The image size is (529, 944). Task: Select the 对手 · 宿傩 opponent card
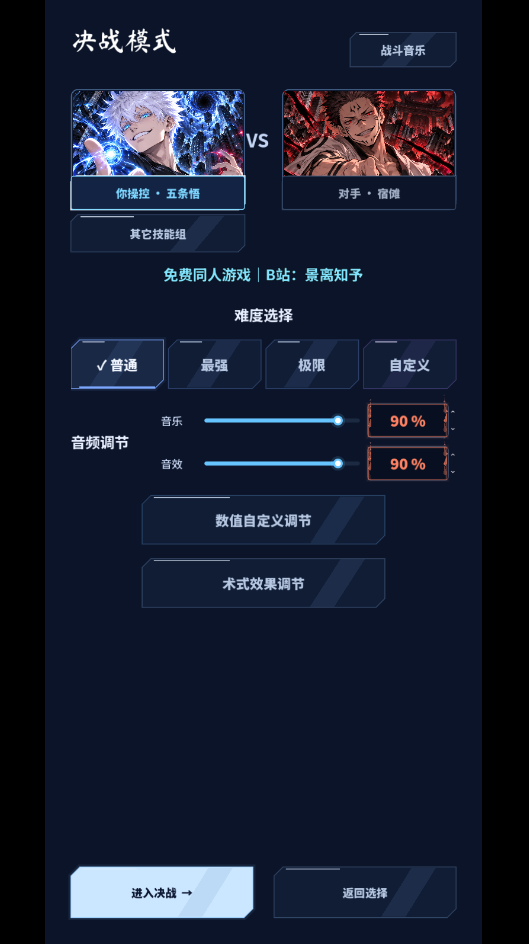click(369, 150)
